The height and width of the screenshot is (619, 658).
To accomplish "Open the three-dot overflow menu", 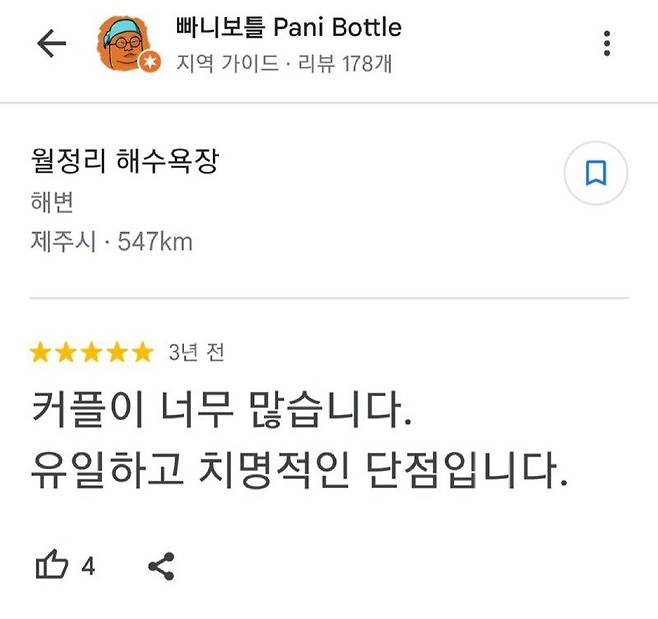I will point(607,44).
